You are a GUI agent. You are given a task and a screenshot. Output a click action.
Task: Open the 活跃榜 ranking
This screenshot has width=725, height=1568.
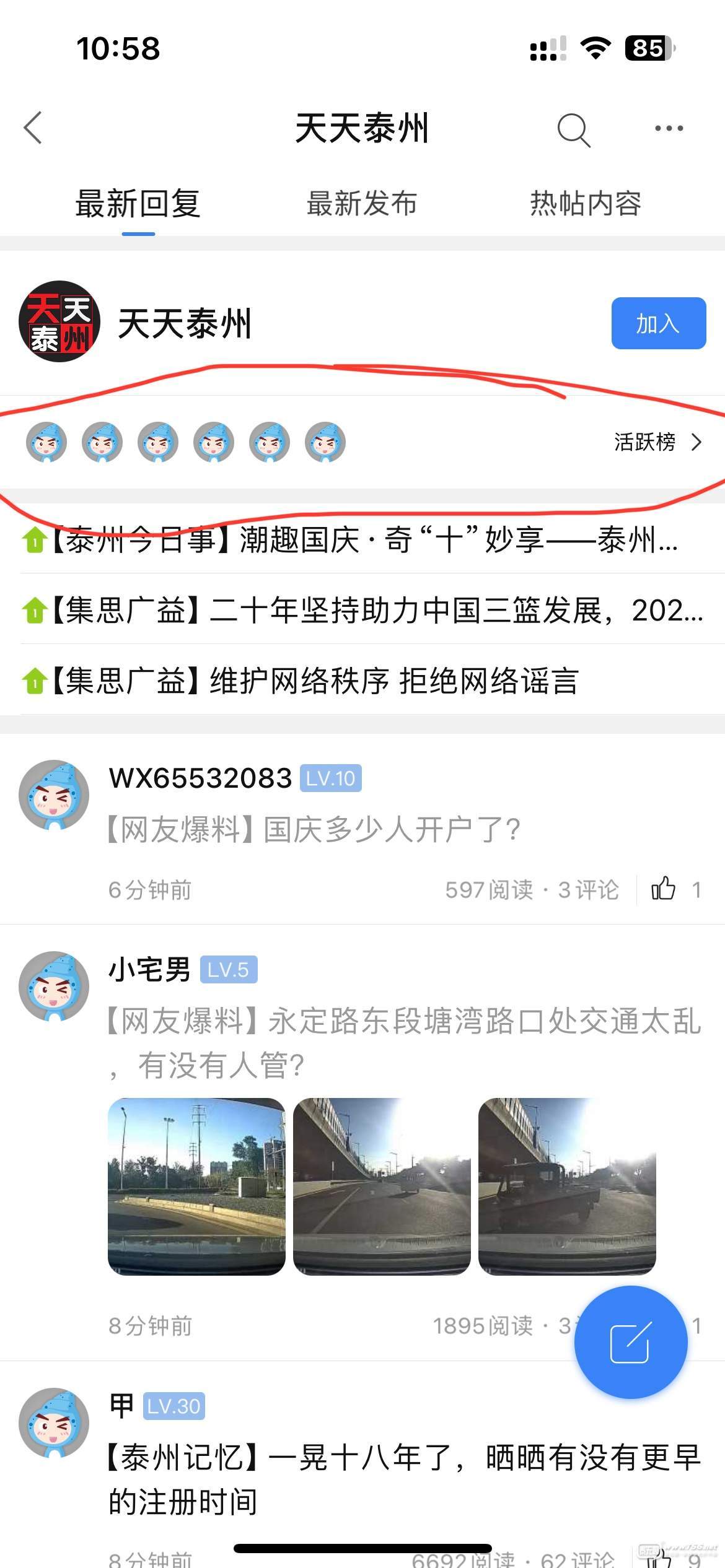657,442
